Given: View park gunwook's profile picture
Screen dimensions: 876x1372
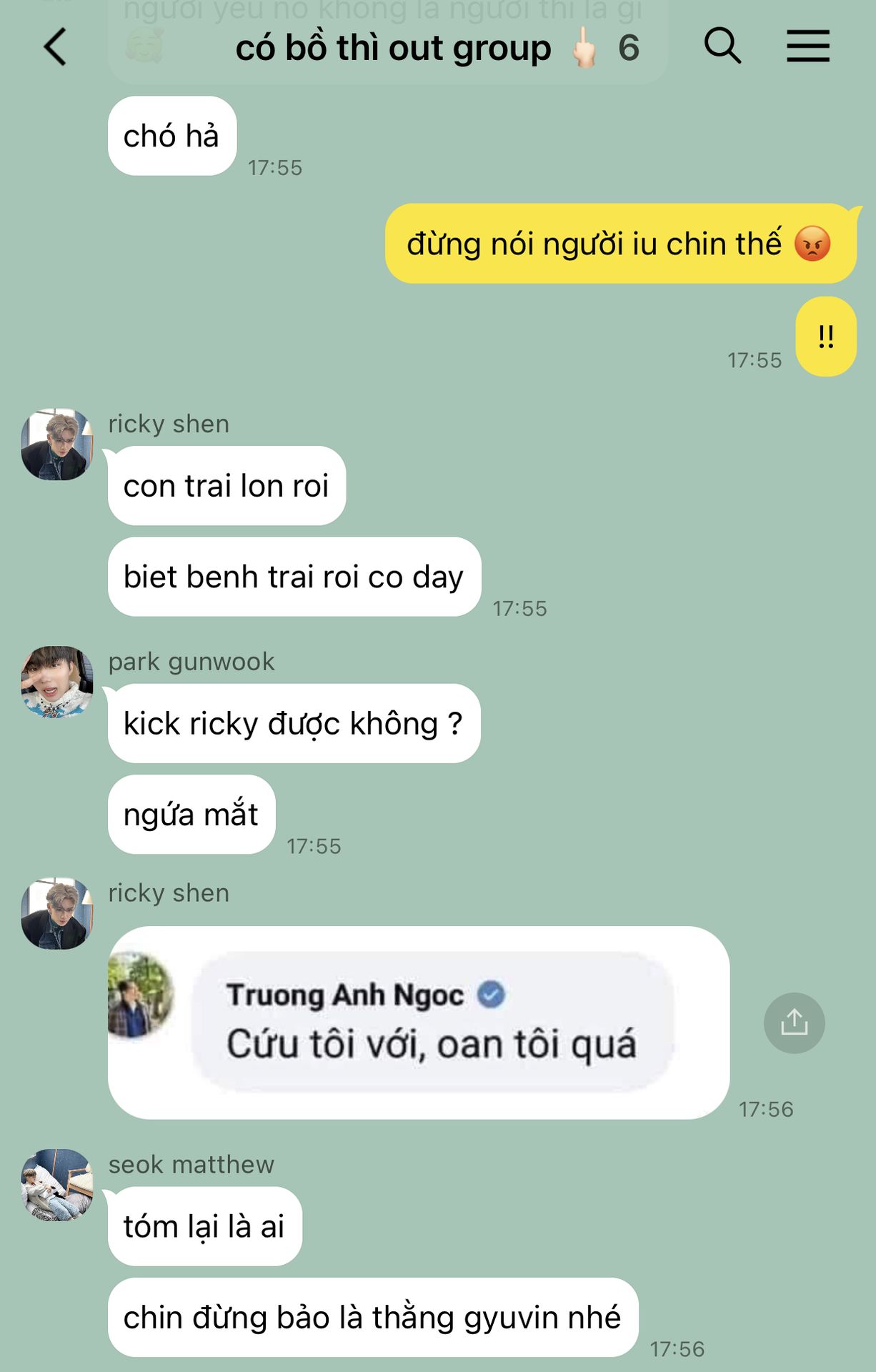Looking at the screenshot, I should (x=57, y=682).
